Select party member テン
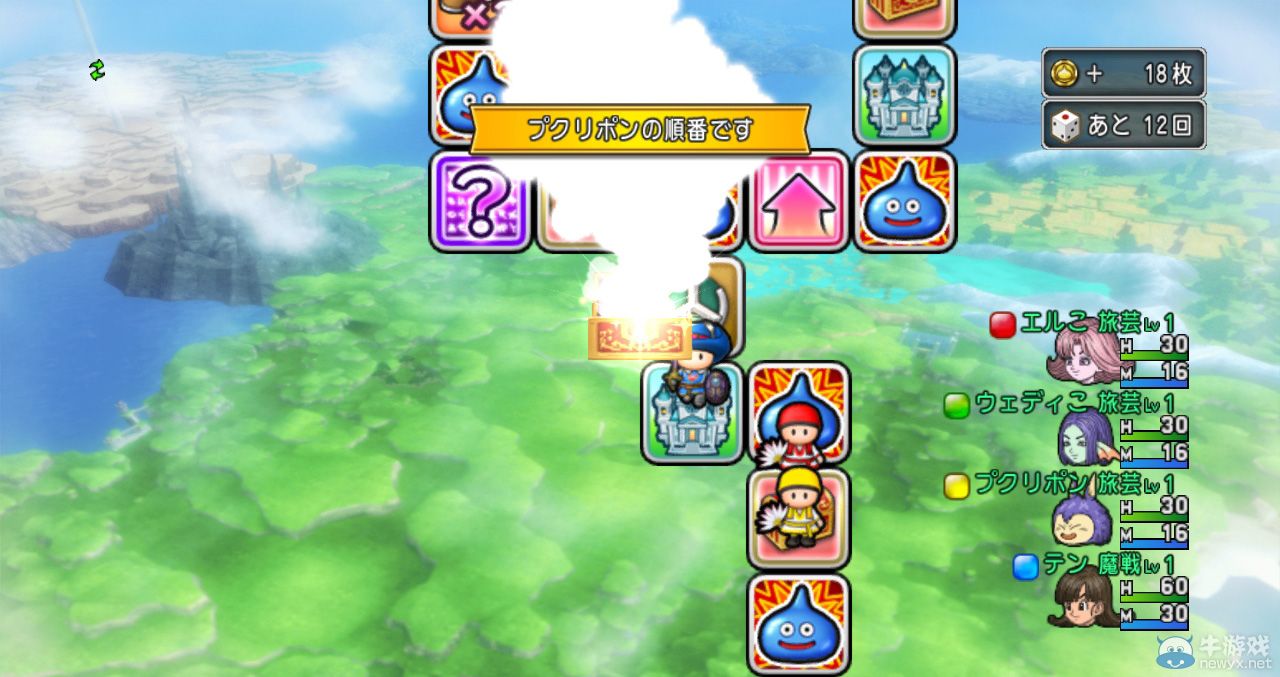Image resolution: width=1280 pixels, height=677 pixels. (x=1084, y=597)
